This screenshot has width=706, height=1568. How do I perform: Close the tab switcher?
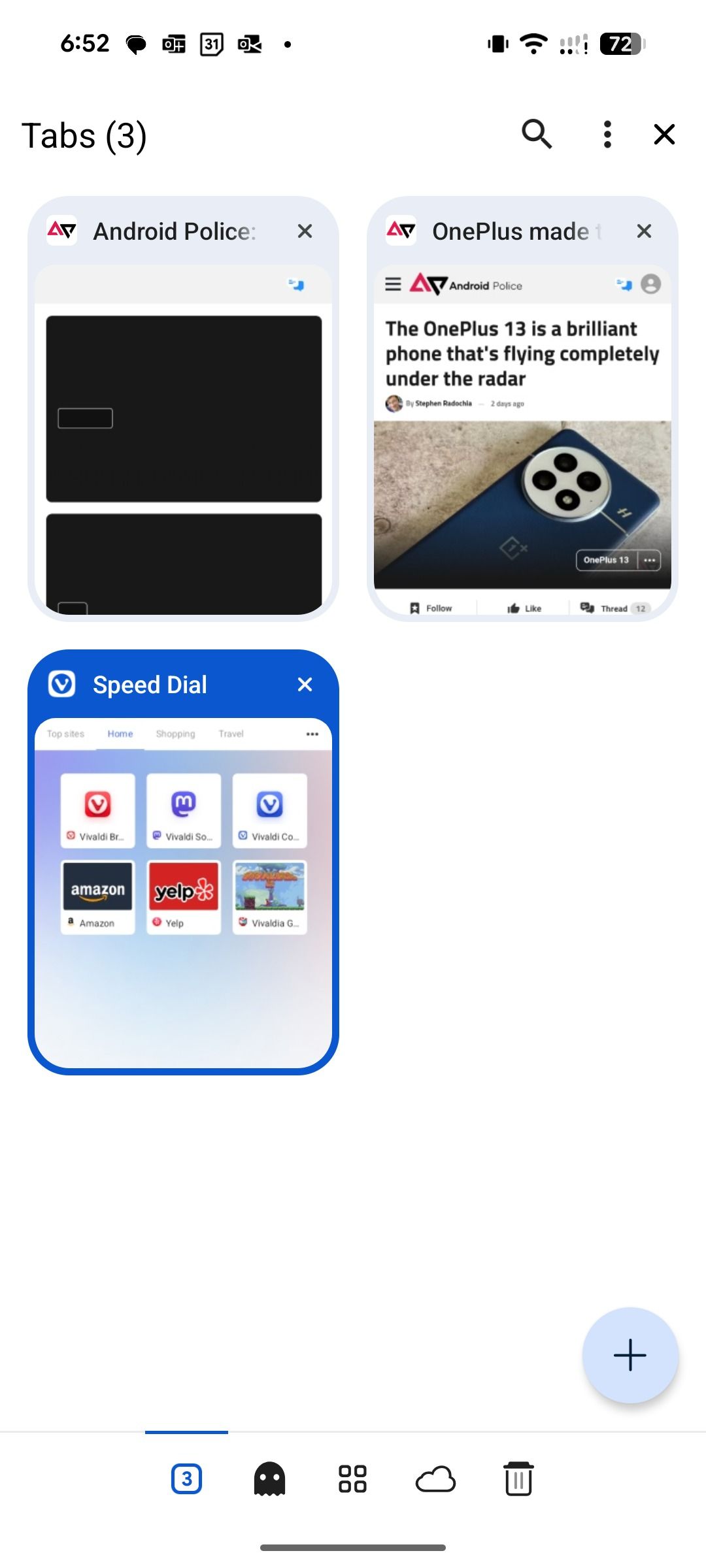pyautogui.click(x=664, y=135)
